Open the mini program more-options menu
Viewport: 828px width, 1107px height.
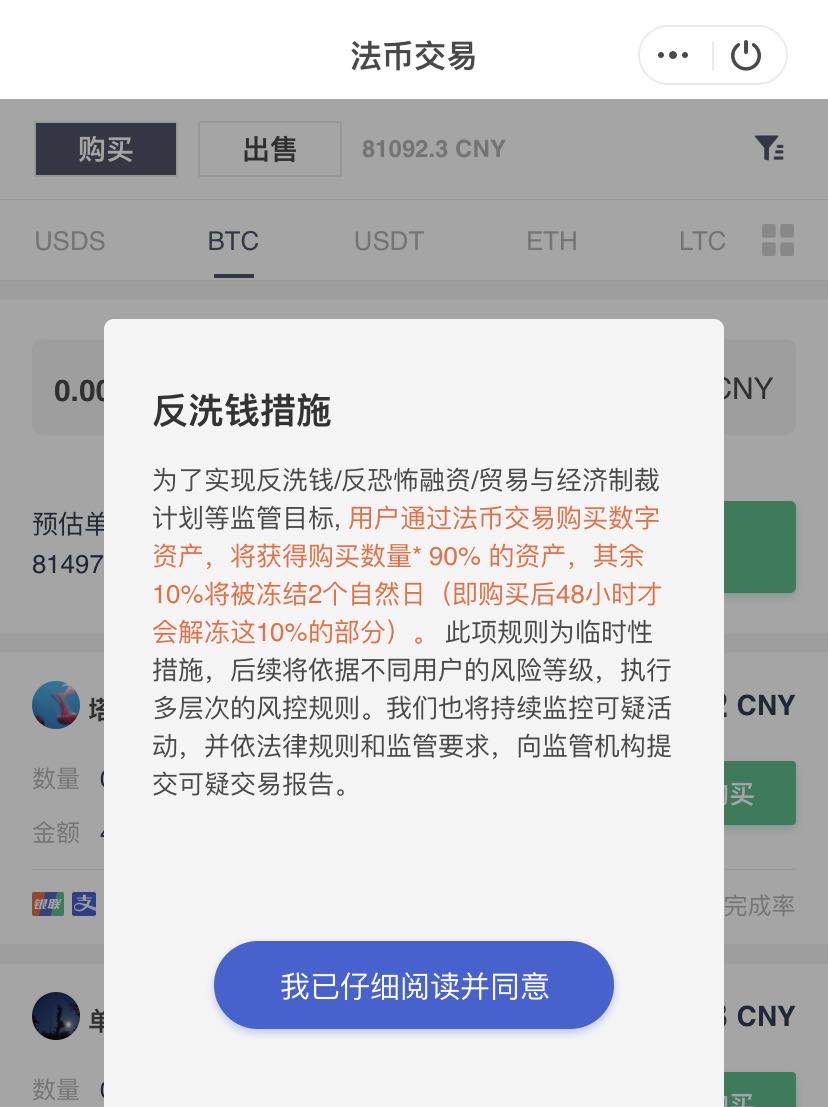673,55
